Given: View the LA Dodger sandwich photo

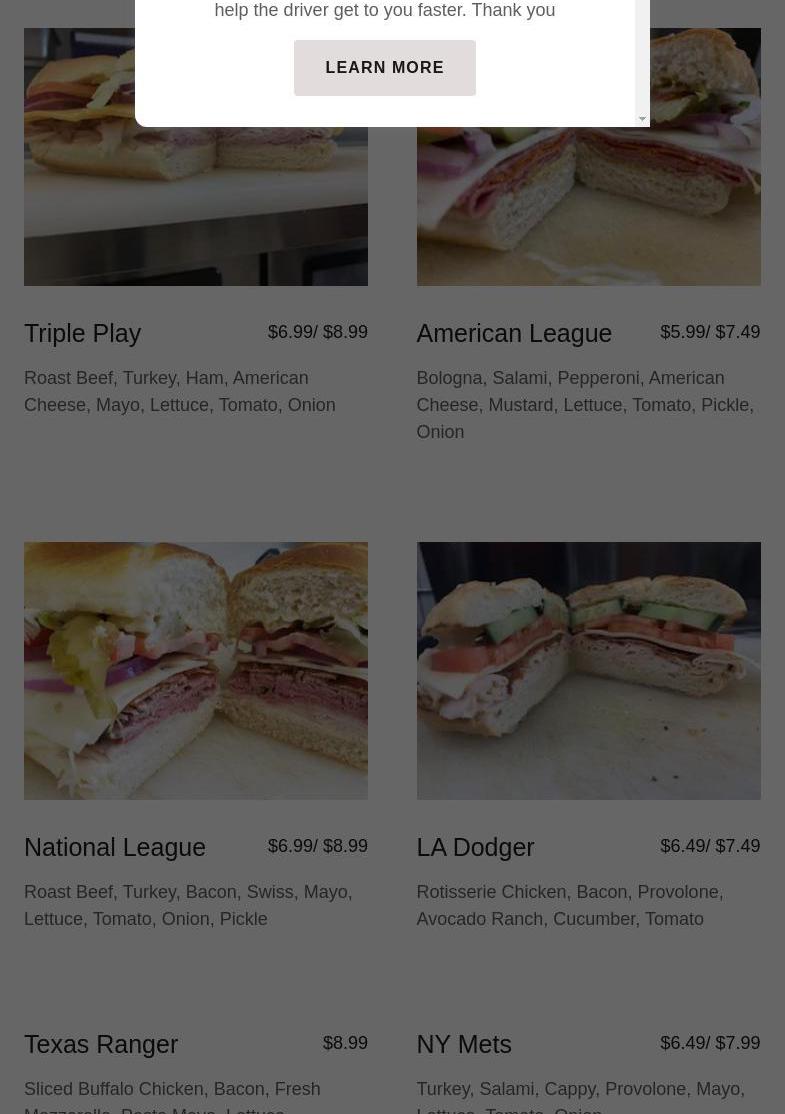Looking at the screenshot, I should (x=588, y=671).
